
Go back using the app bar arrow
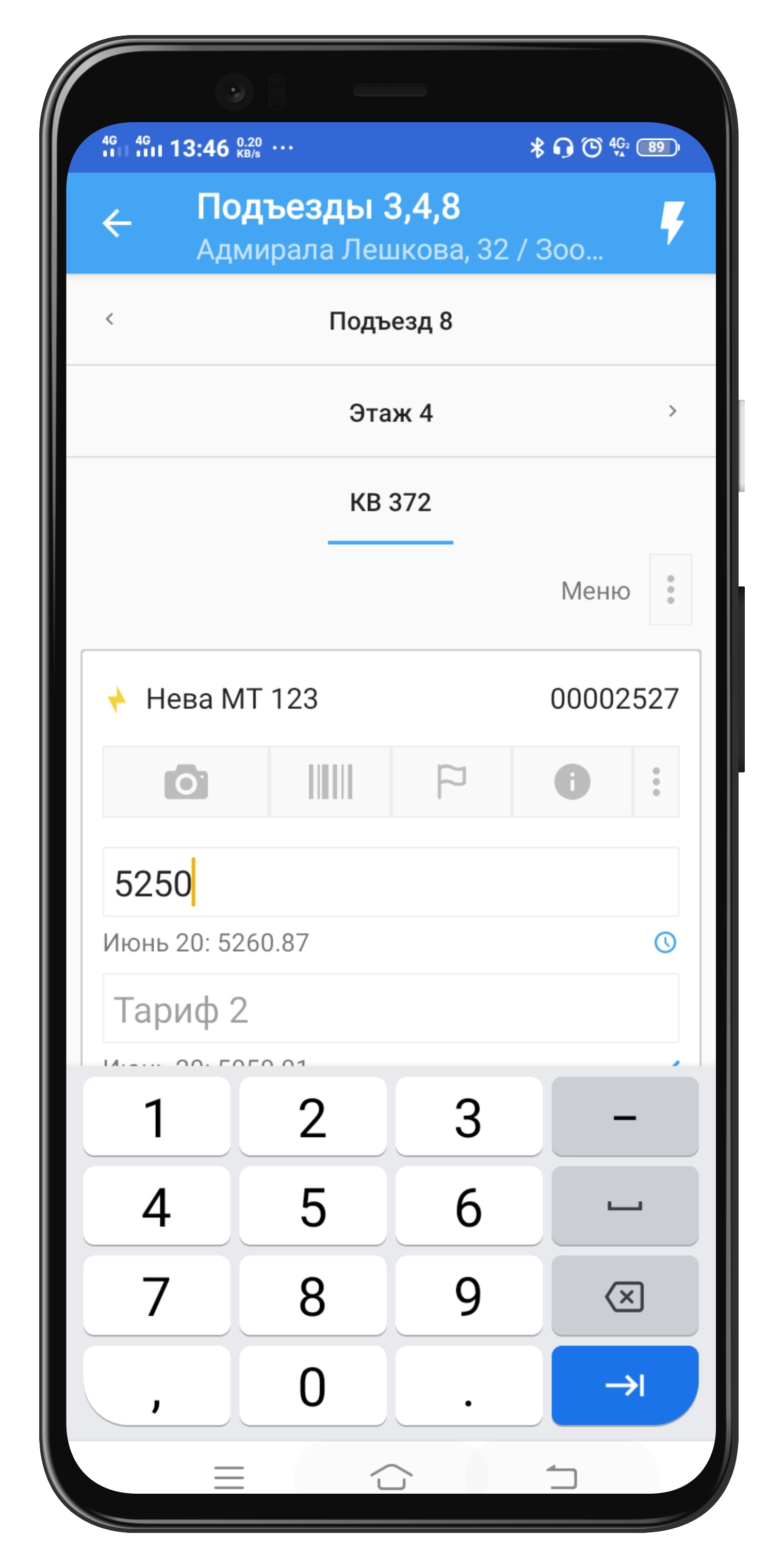tap(117, 223)
